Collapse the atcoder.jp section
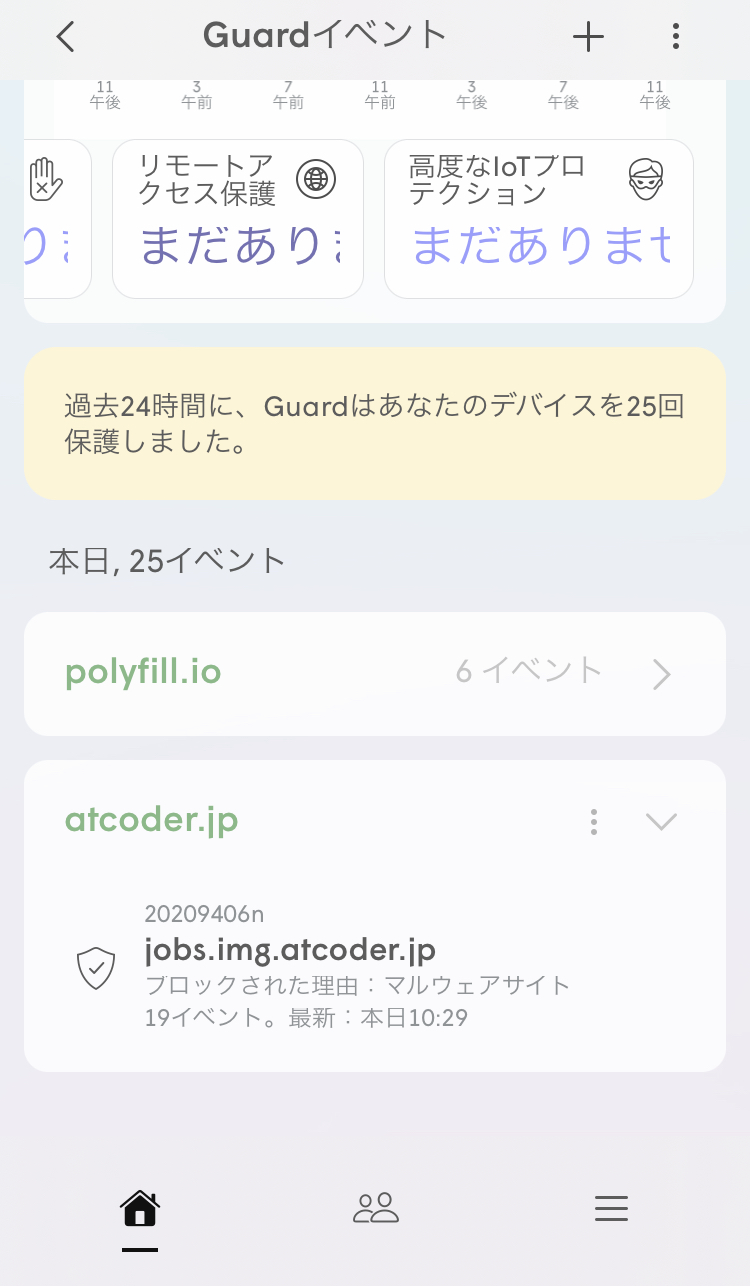 pos(661,822)
